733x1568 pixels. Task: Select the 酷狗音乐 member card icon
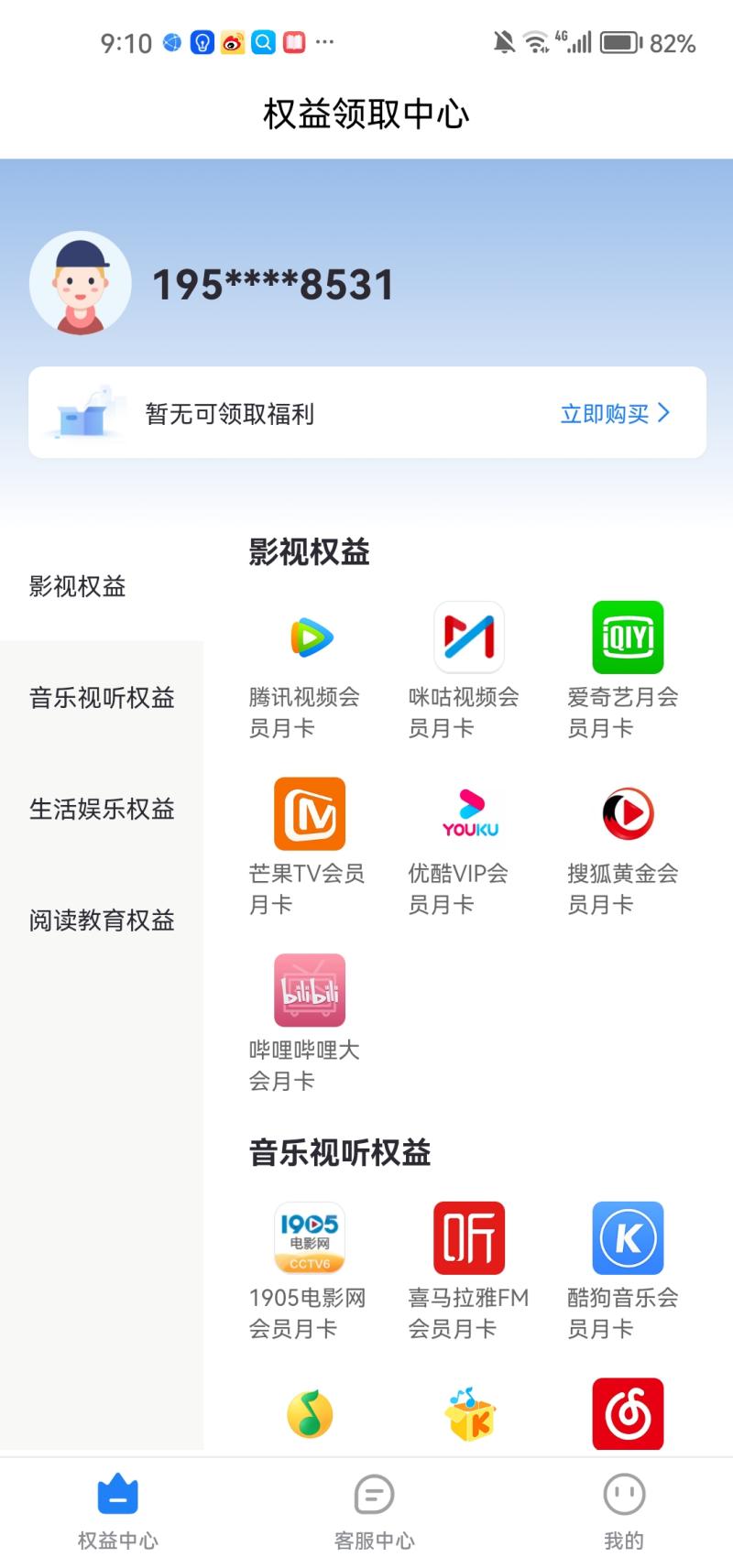(x=627, y=1237)
